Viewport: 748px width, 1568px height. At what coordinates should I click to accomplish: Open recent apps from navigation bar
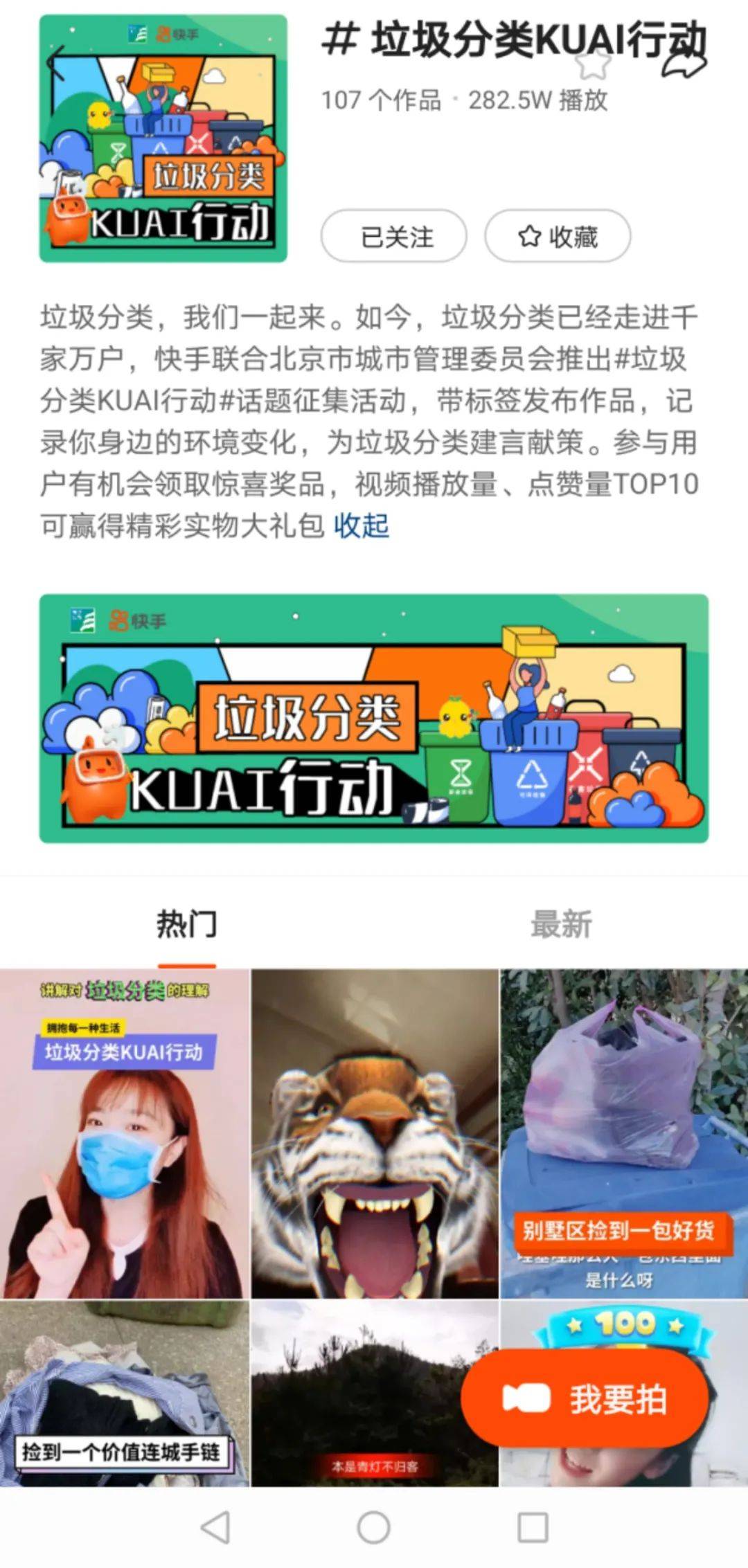tap(533, 1527)
